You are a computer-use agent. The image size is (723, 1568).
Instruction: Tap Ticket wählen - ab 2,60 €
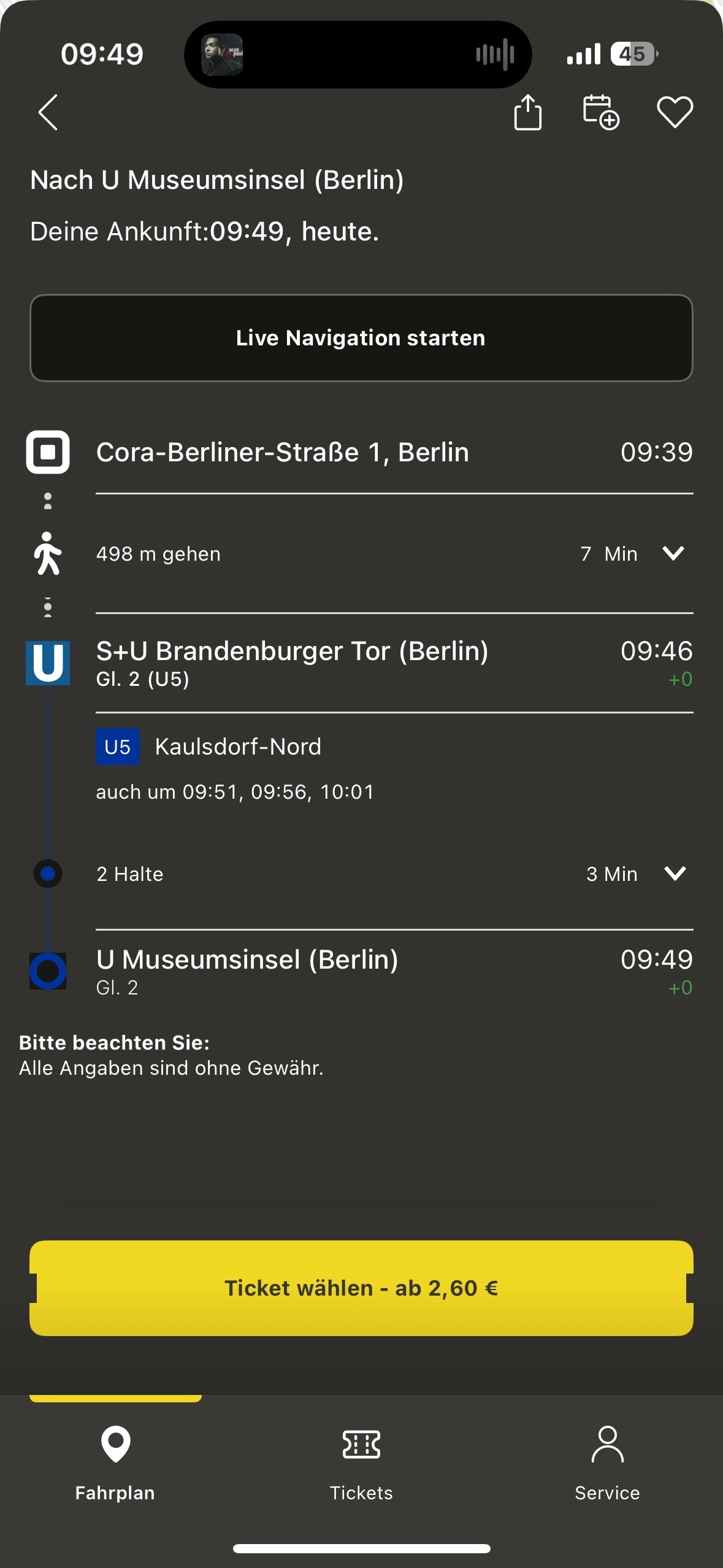point(361,1288)
